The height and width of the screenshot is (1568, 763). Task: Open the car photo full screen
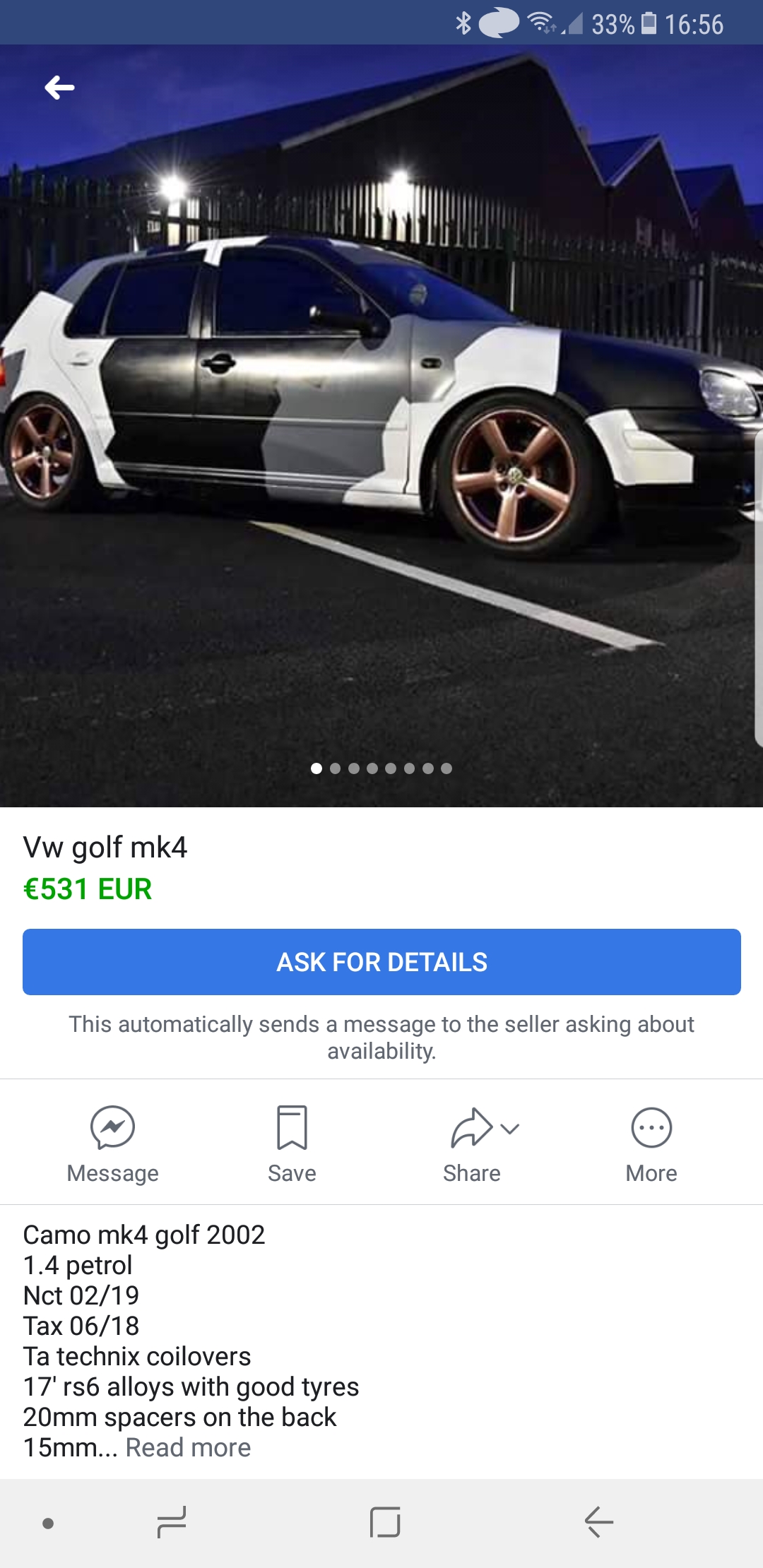point(381,424)
